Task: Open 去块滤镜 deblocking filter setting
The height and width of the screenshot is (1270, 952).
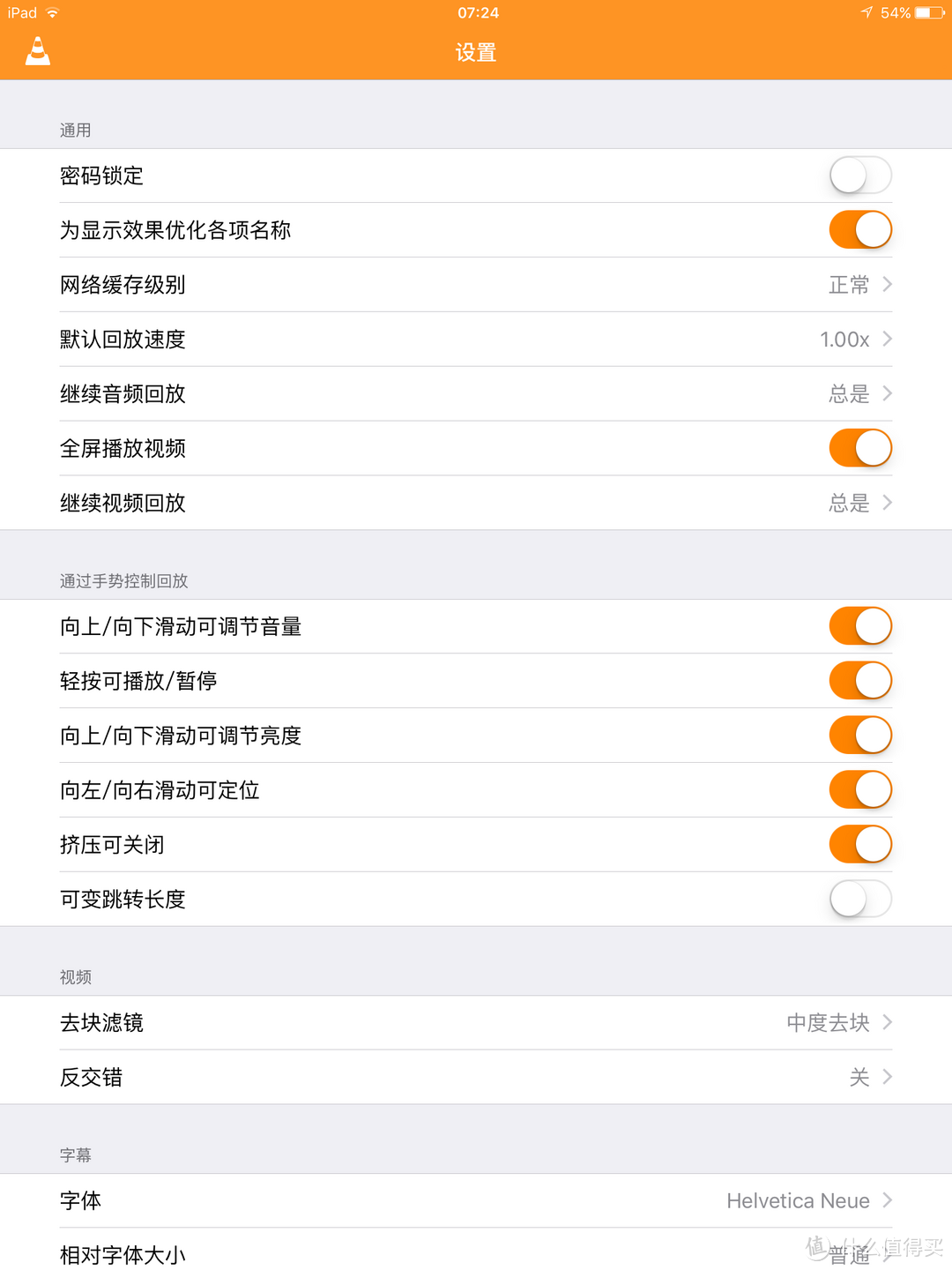Action: [x=476, y=1023]
